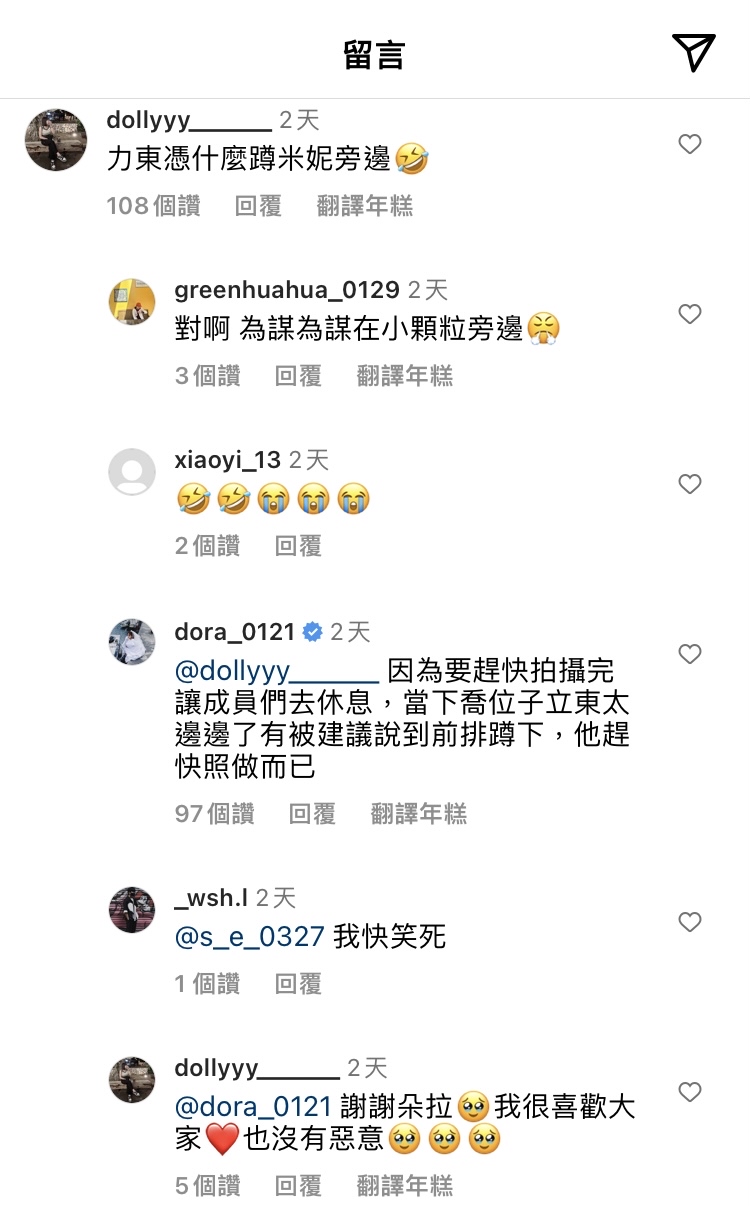Like xiaoyi_13's emoji comment
The height and width of the screenshot is (1206, 750).
click(x=690, y=485)
